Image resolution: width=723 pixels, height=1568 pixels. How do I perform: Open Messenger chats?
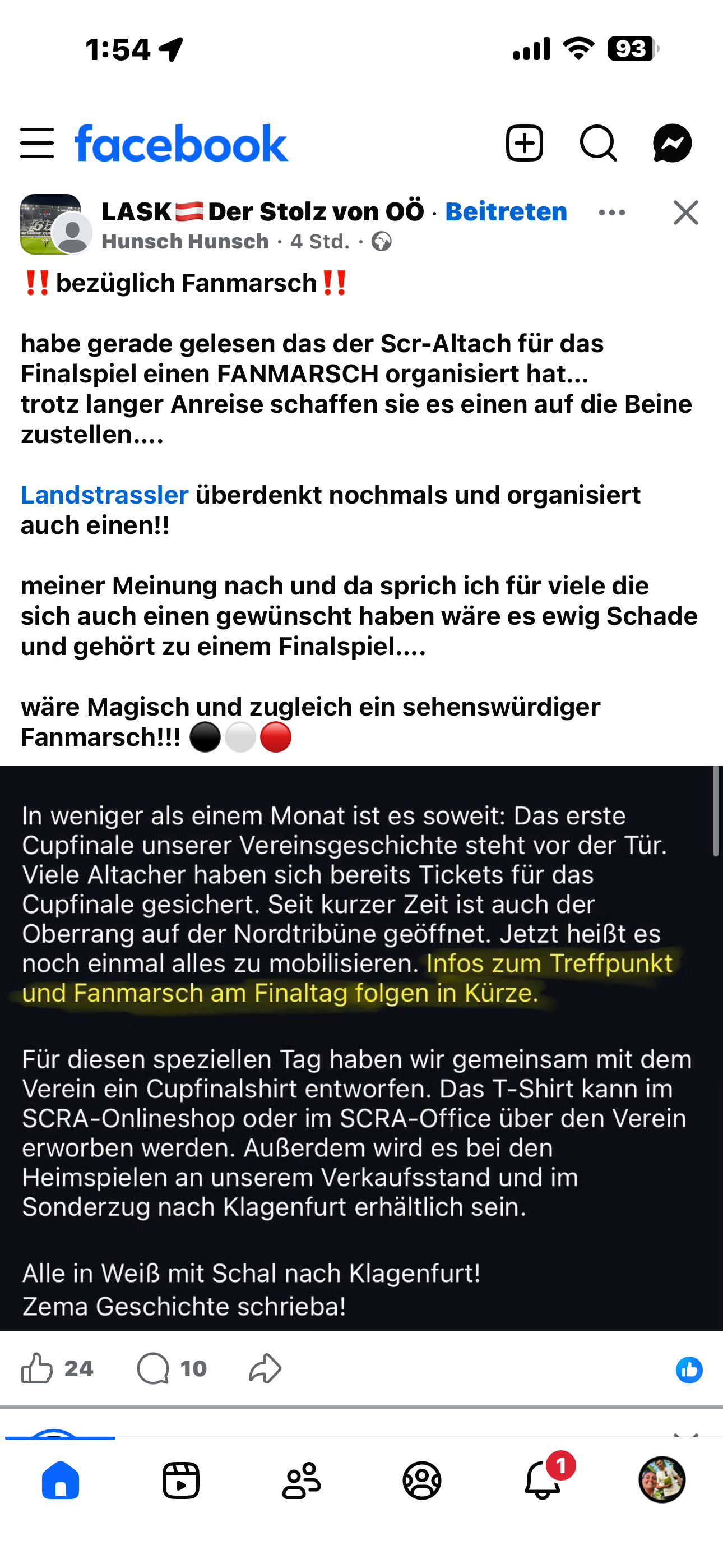pos(672,144)
